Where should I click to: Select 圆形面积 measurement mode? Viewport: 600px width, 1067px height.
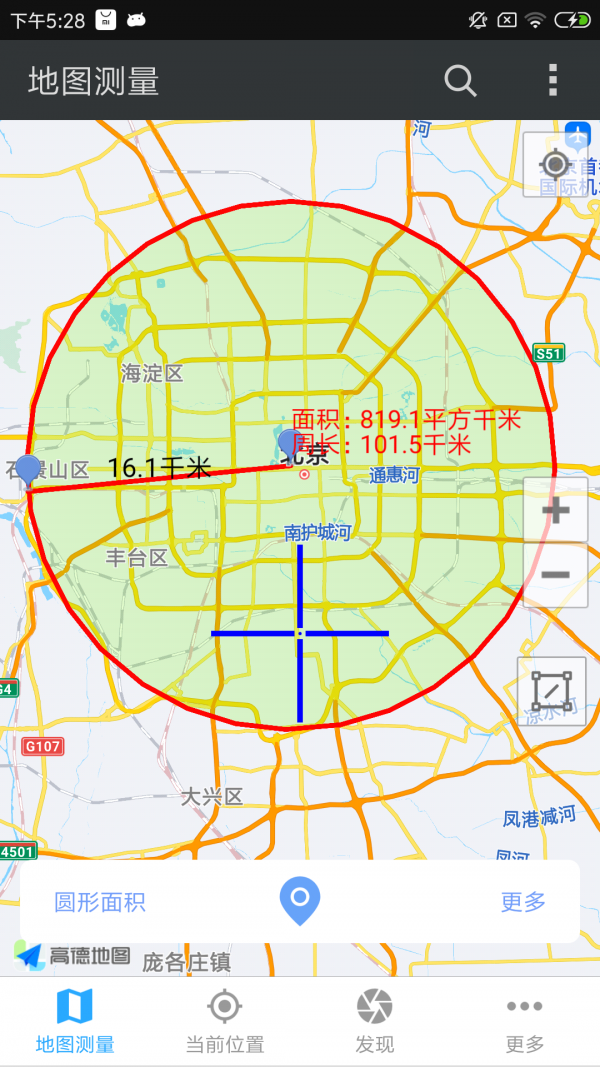100,902
